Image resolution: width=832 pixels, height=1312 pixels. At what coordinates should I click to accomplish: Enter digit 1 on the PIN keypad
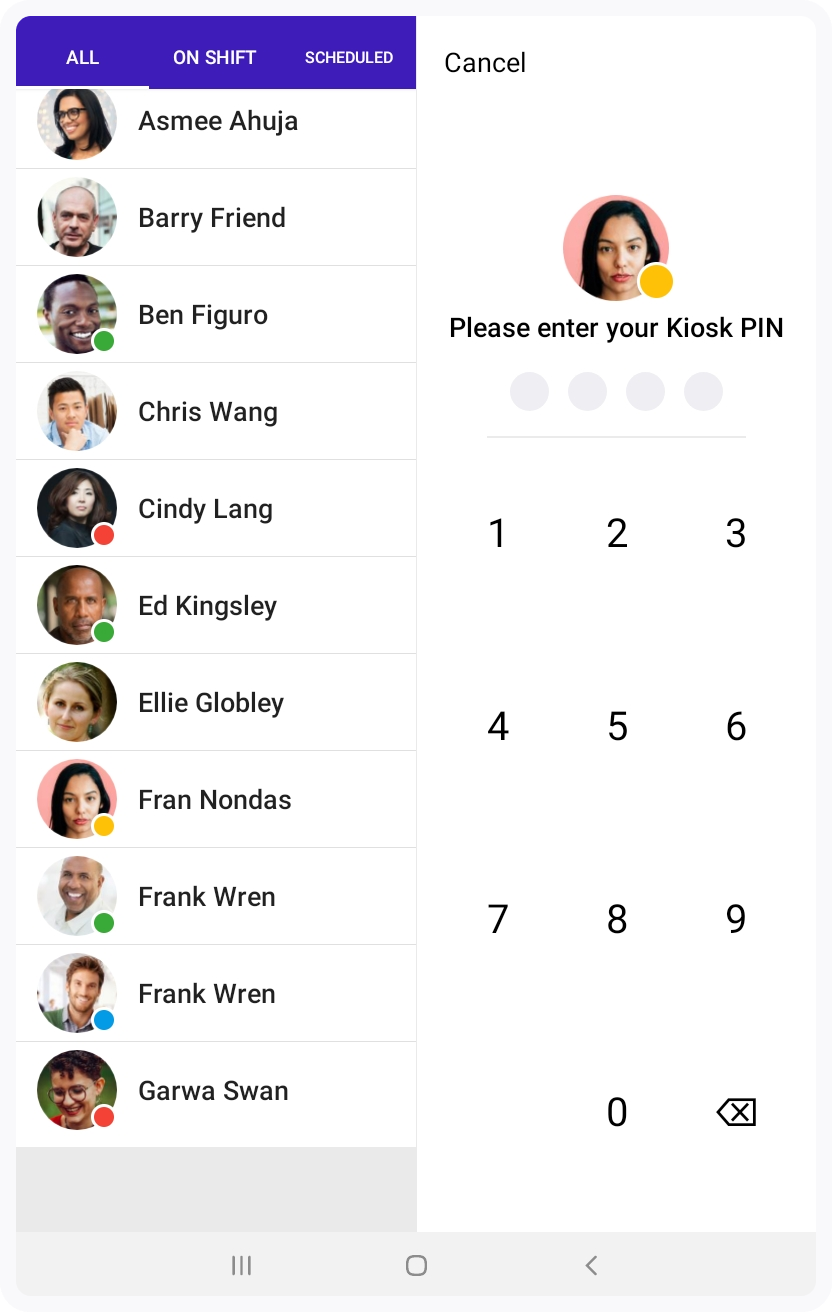pos(497,534)
